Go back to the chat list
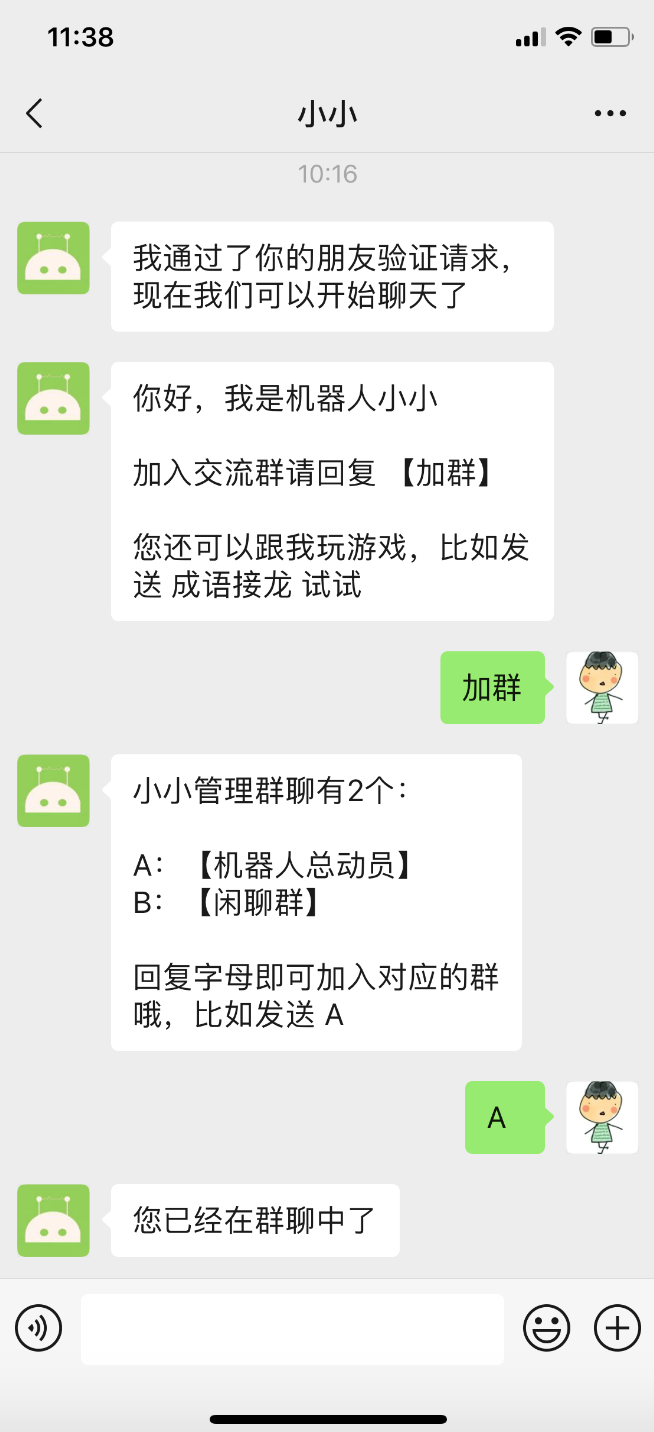 35,113
